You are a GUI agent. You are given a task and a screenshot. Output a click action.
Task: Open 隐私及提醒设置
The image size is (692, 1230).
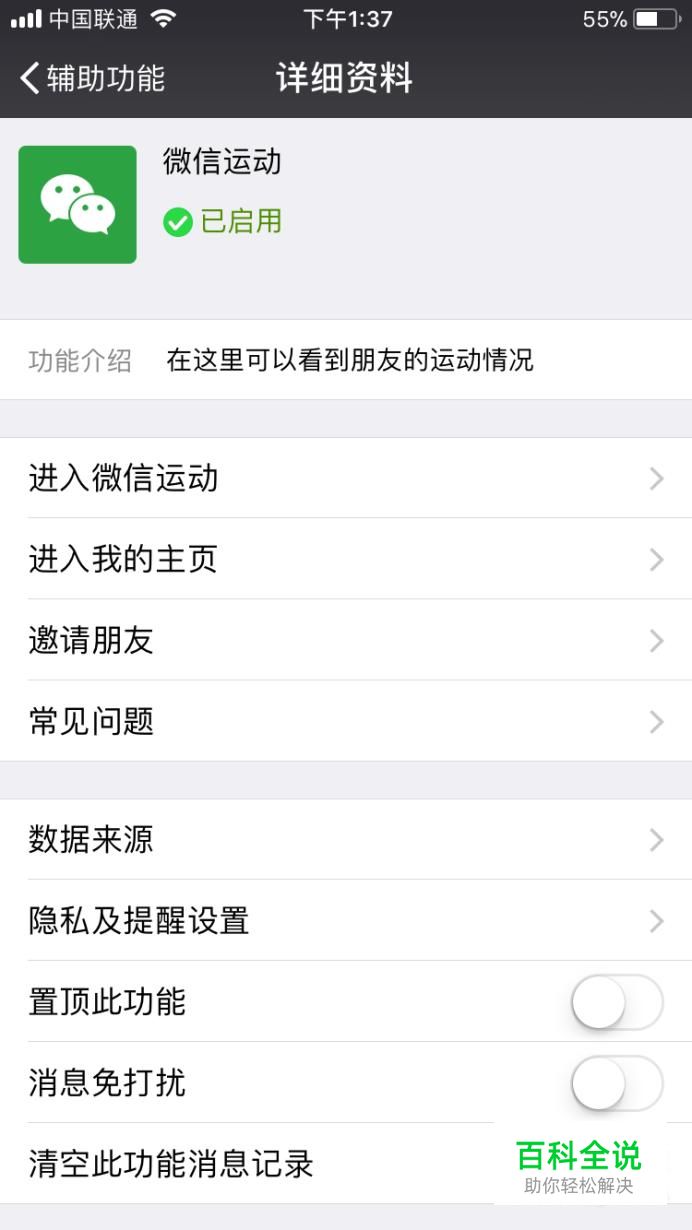tap(346, 920)
